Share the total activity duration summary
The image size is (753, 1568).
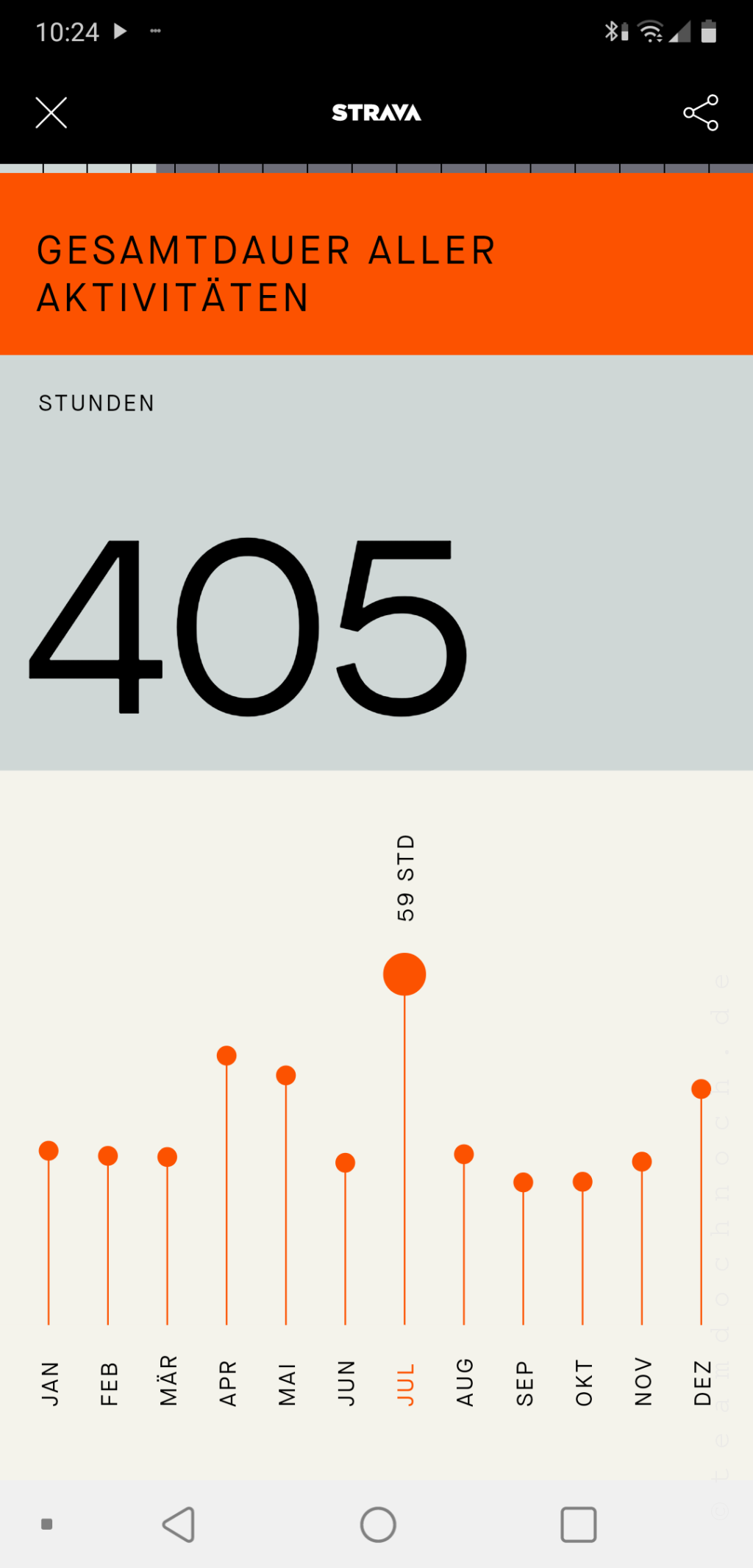(700, 113)
